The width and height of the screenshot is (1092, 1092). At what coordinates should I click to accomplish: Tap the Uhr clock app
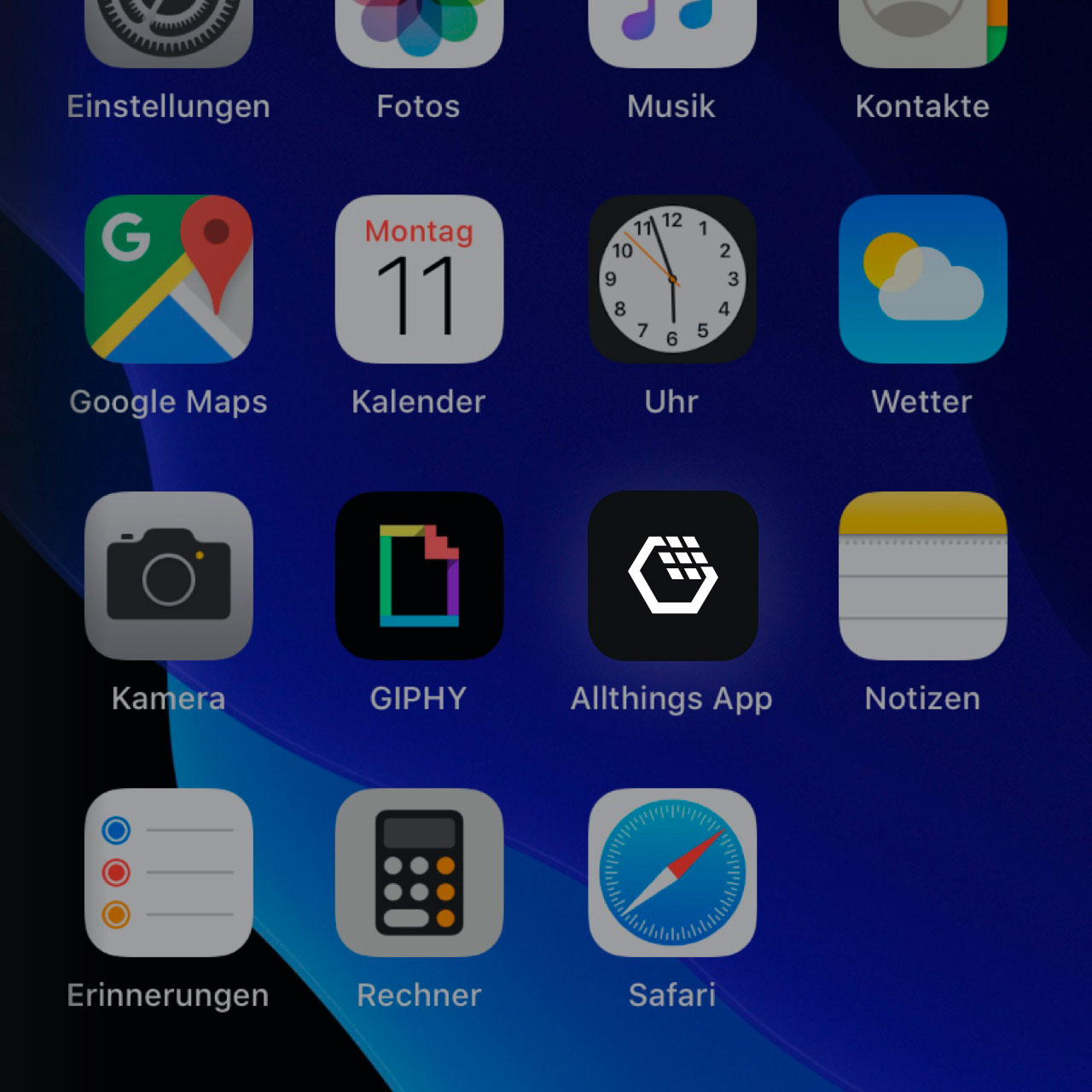(x=672, y=279)
